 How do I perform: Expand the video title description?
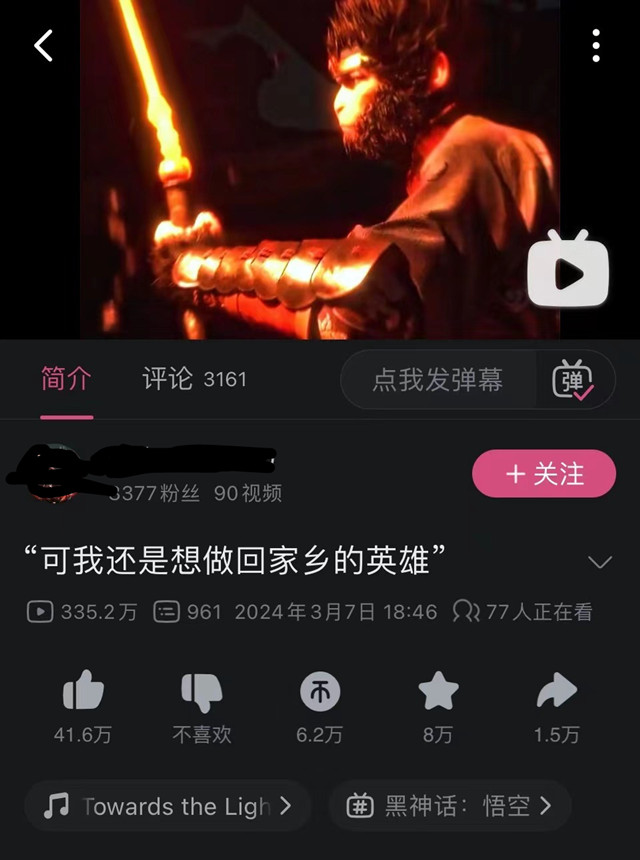pos(599,562)
